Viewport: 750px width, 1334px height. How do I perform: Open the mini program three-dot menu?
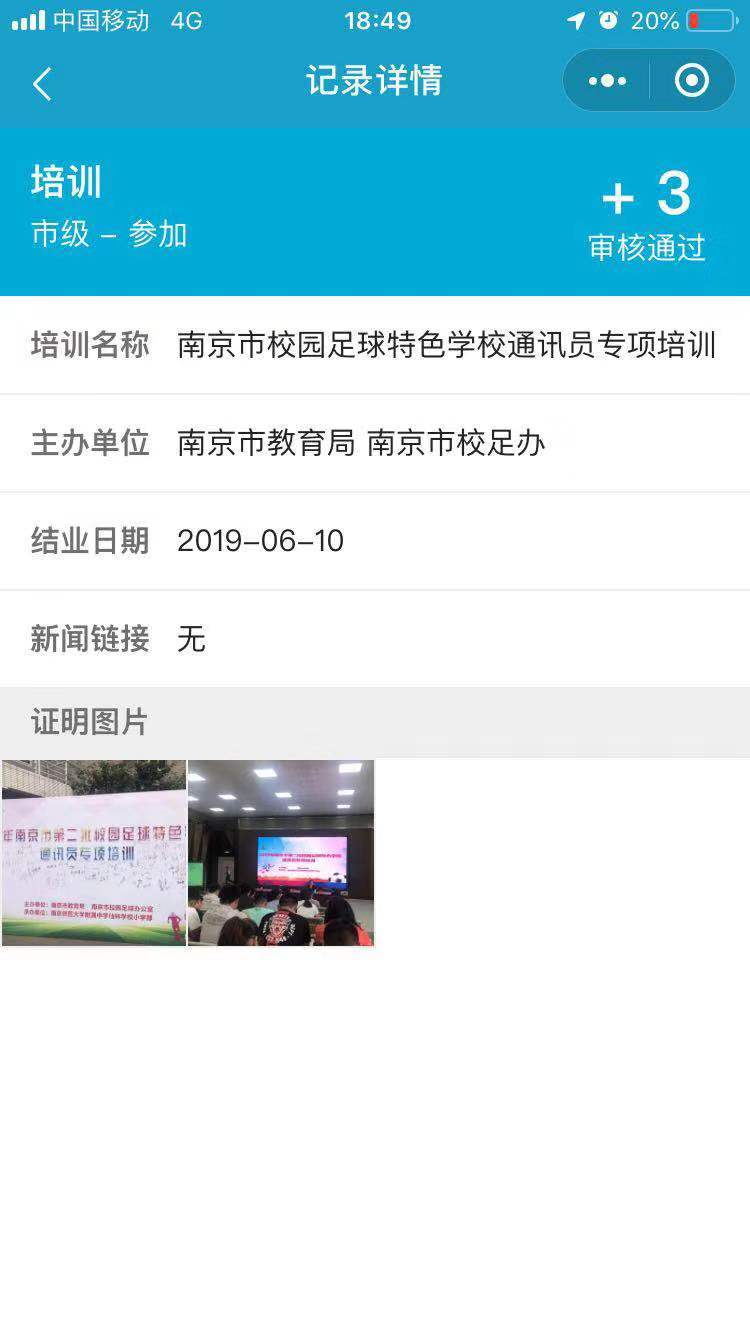tap(607, 81)
